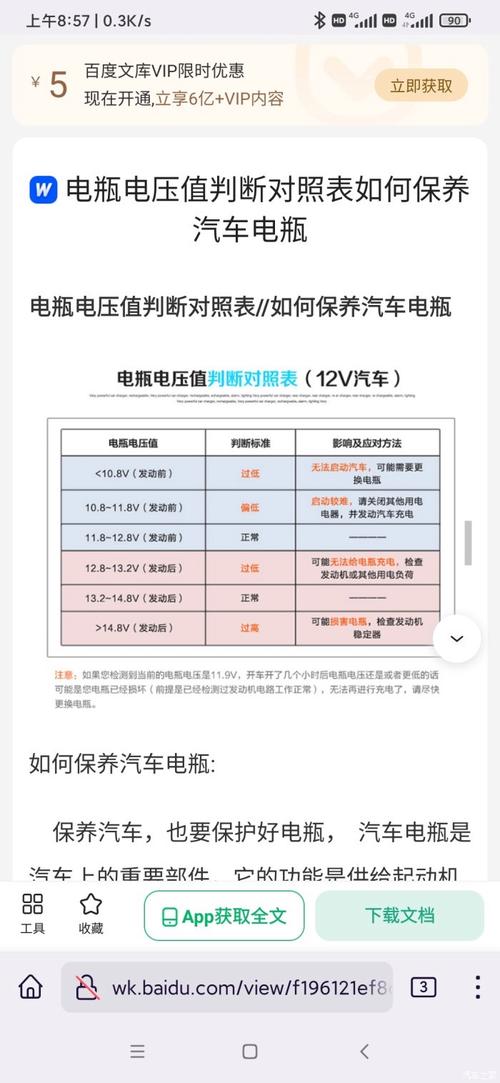The width and height of the screenshot is (500, 1083).
Task: Go to the browser home page
Action: (x=30, y=987)
